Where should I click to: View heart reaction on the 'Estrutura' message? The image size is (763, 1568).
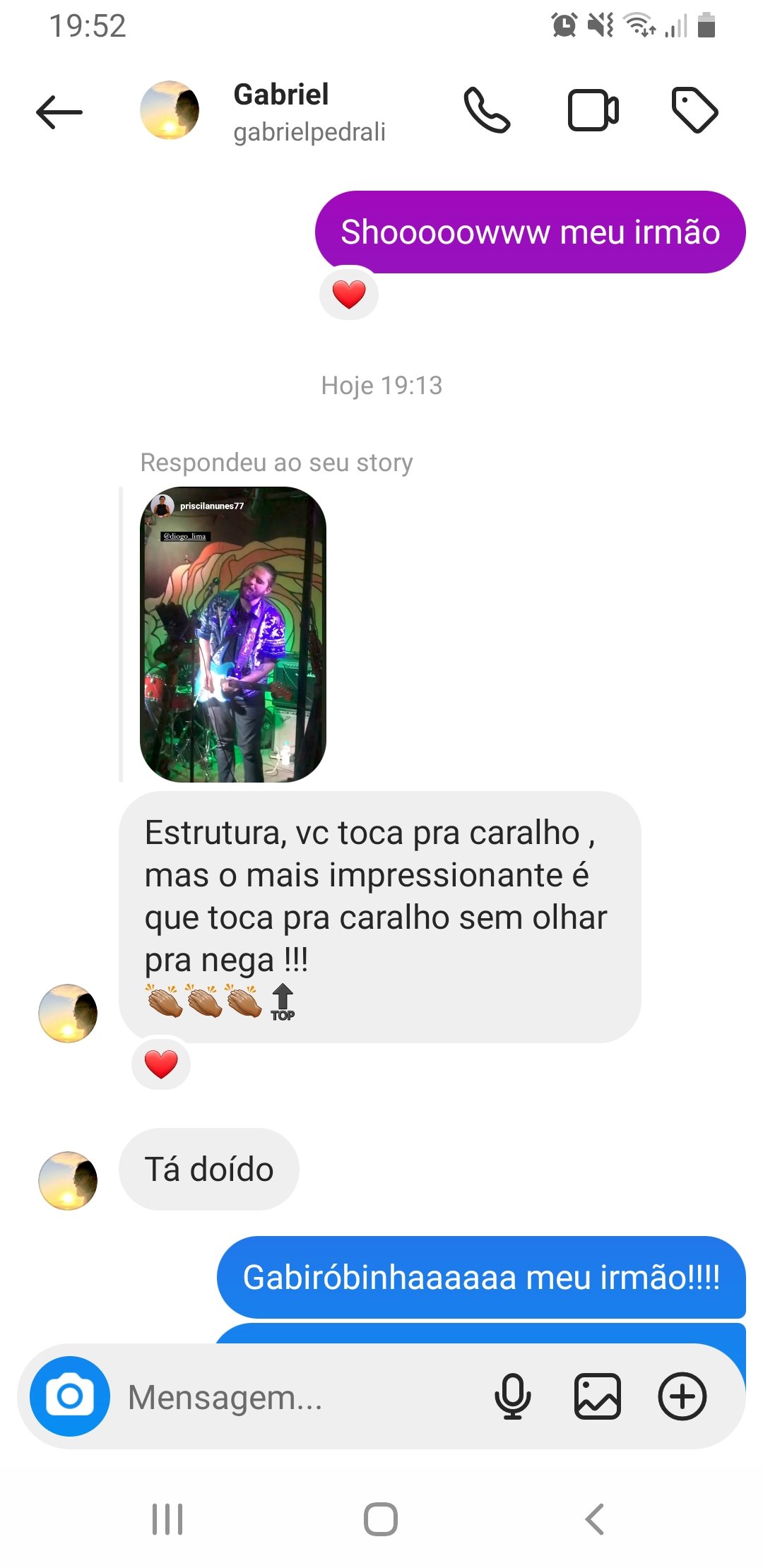[x=161, y=1064]
